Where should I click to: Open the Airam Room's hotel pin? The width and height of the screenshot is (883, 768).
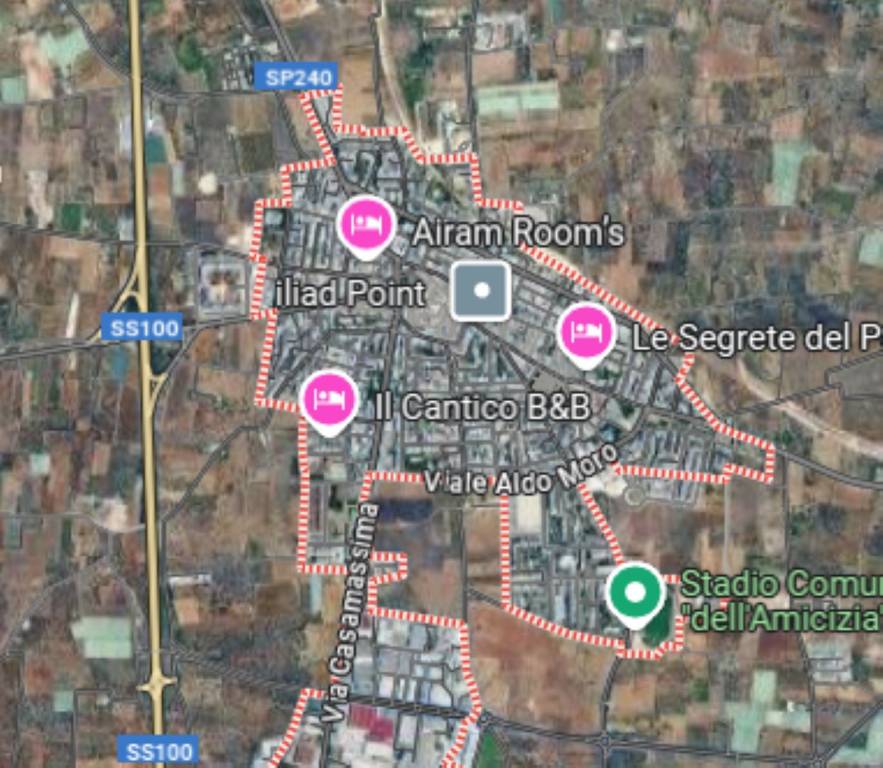click(x=366, y=225)
